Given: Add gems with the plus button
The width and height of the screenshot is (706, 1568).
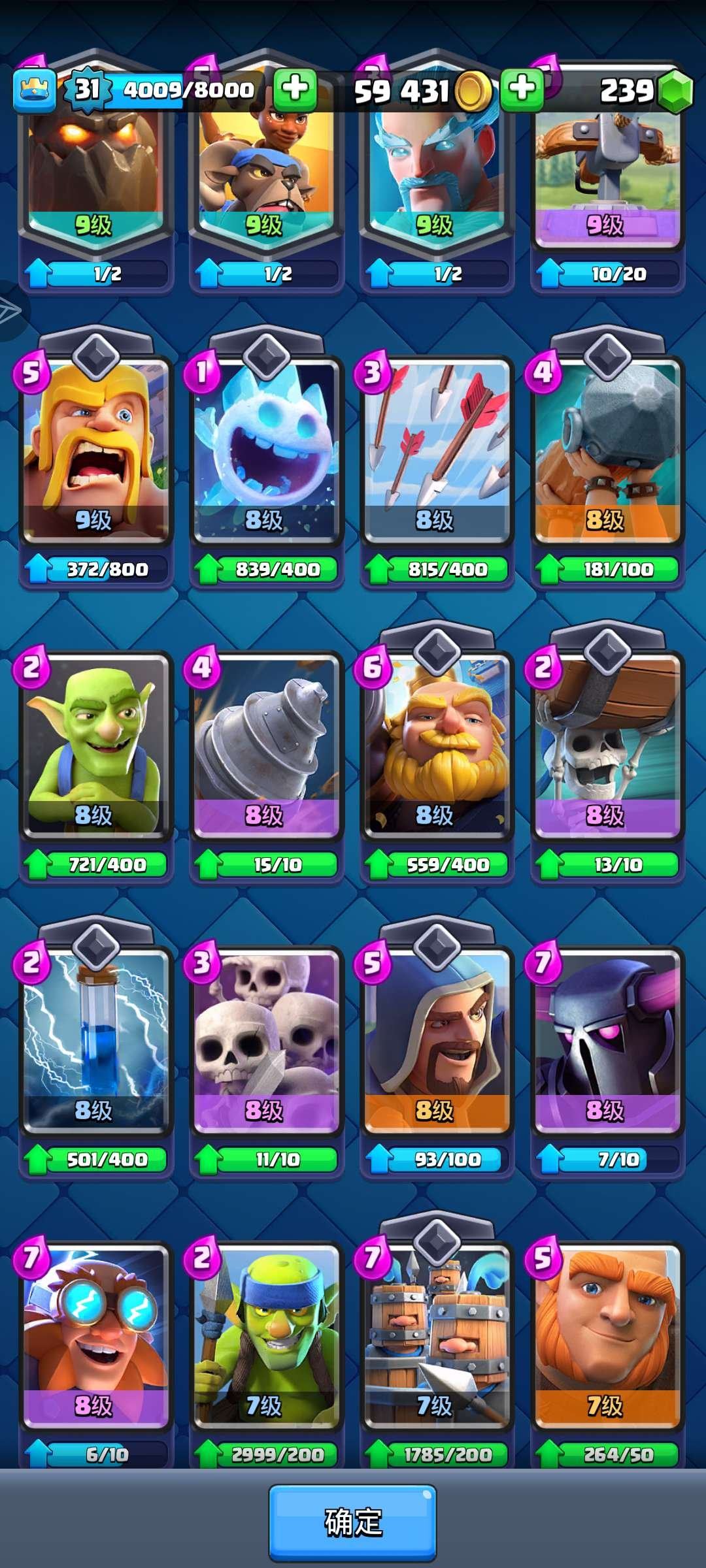Looking at the screenshot, I should tap(522, 89).
